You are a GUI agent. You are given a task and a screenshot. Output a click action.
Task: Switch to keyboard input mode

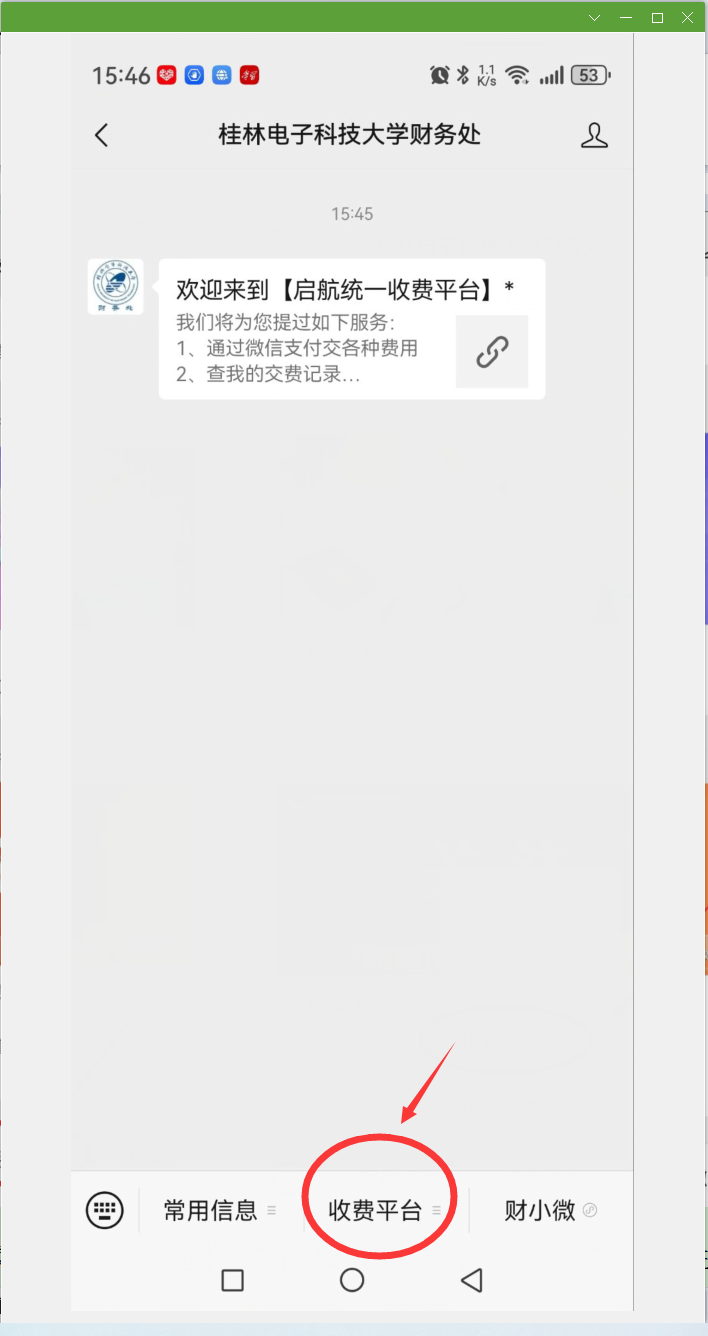(104, 1210)
